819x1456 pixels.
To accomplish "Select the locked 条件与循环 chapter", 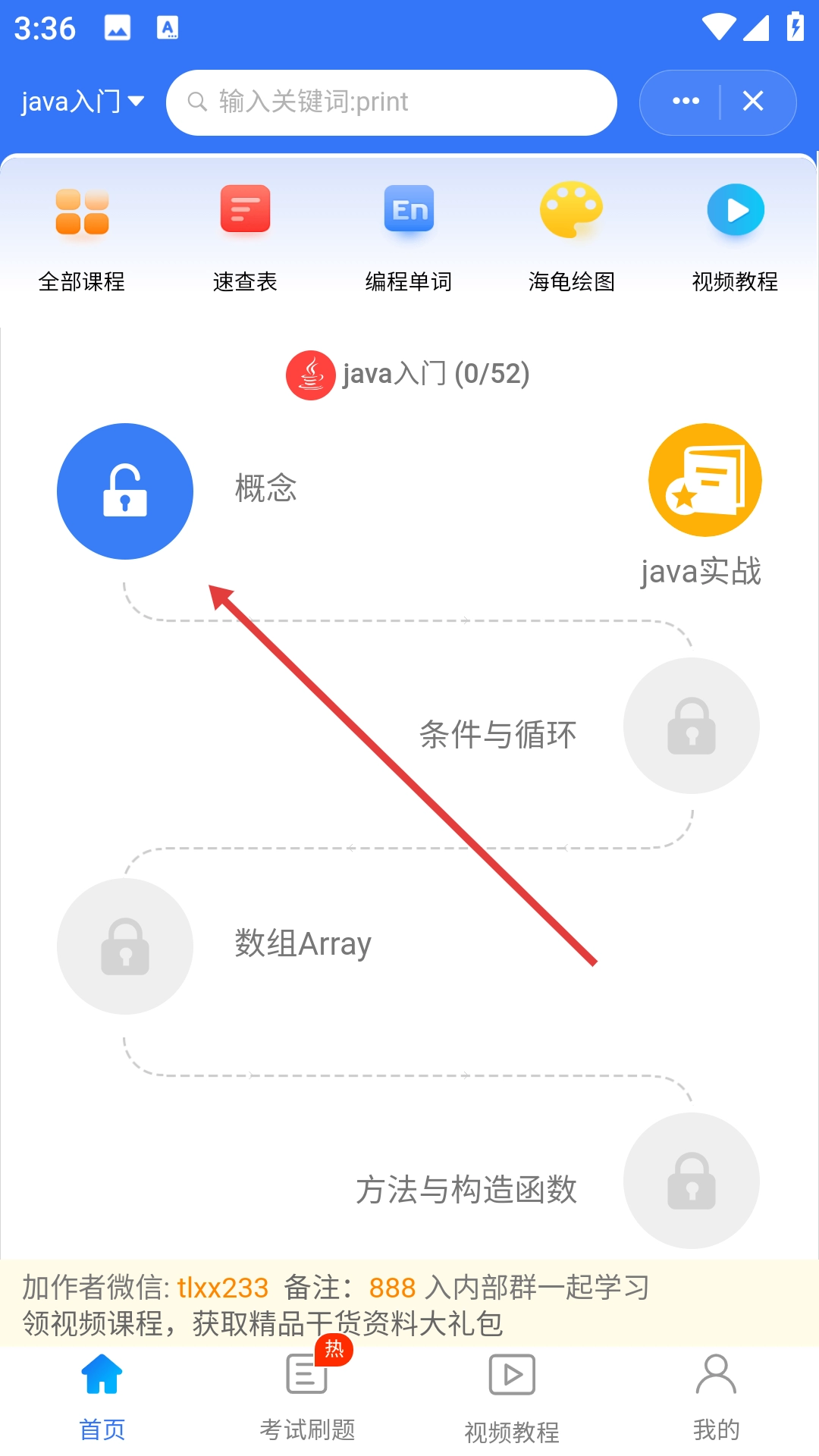I will click(x=691, y=726).
